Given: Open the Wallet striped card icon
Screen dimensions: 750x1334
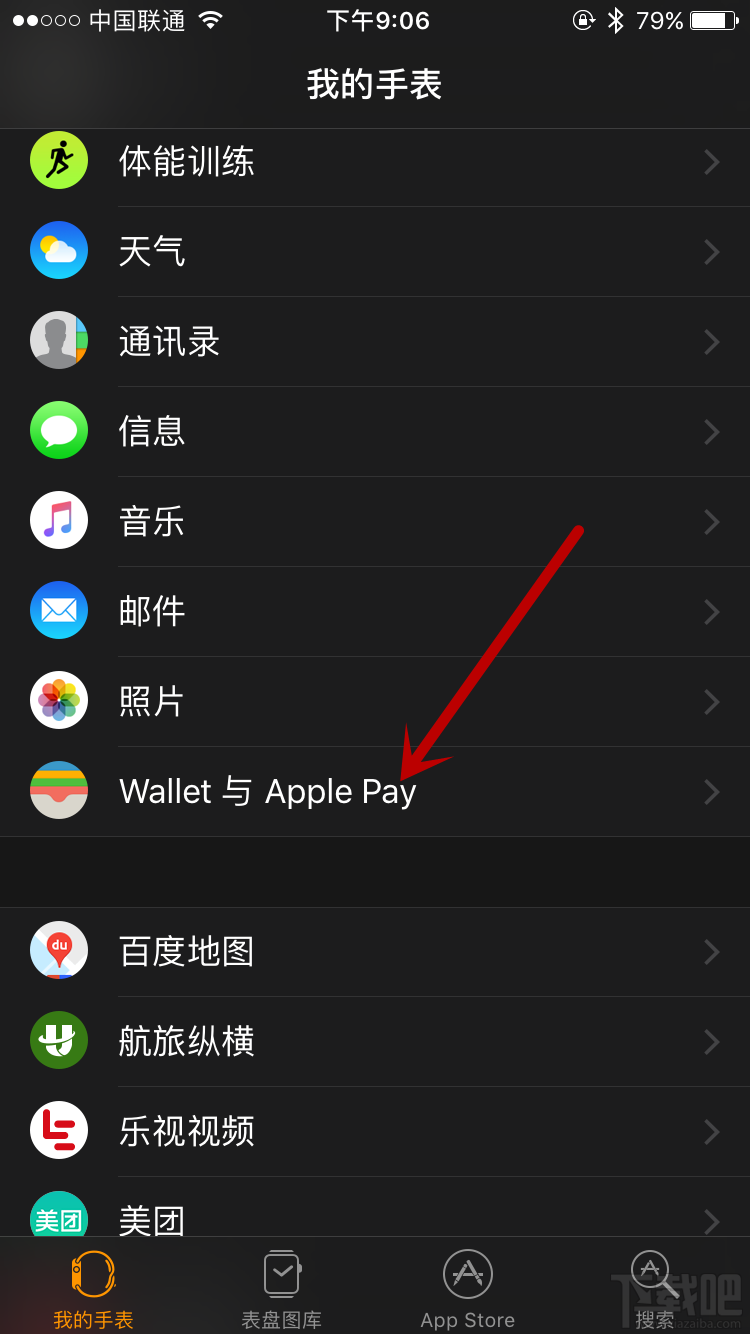Looking at the screenshot, I should pyautogui.click(x=59, y=790).
